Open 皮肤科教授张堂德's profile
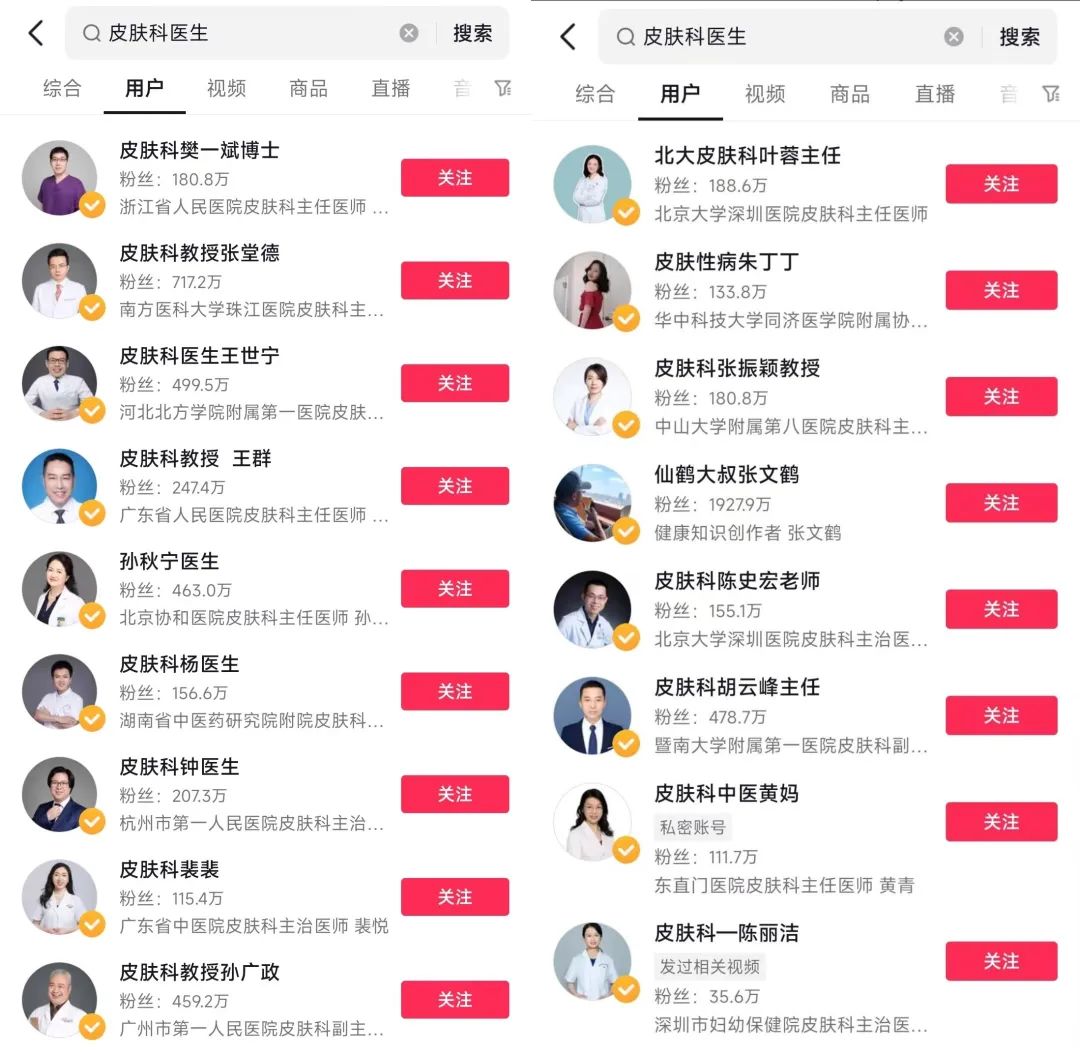Screen dimensions: 1080x1053 pos(200,254)
